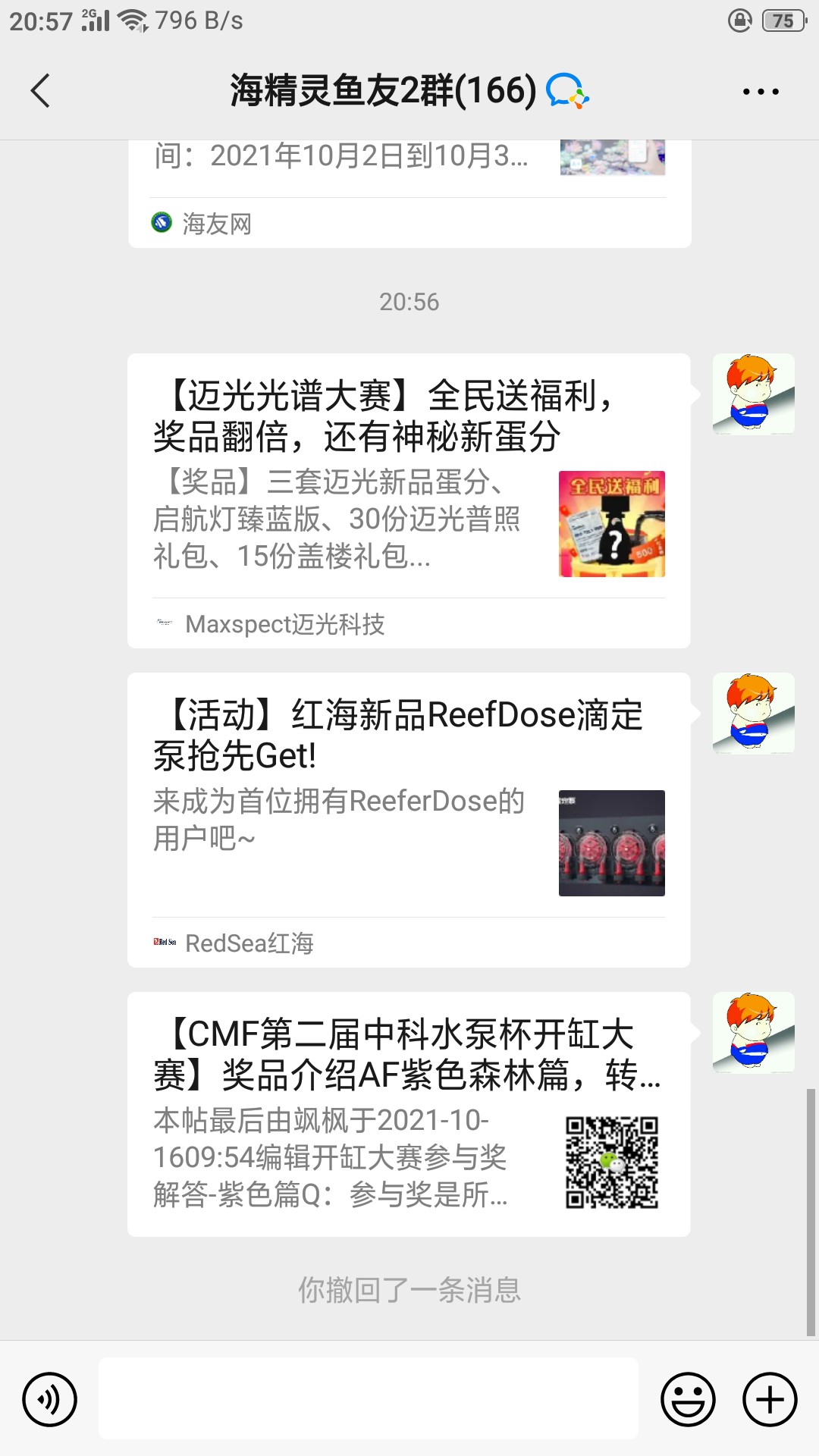Switch to voice message input
The image size is (819, 1456).
[50, 1399]
